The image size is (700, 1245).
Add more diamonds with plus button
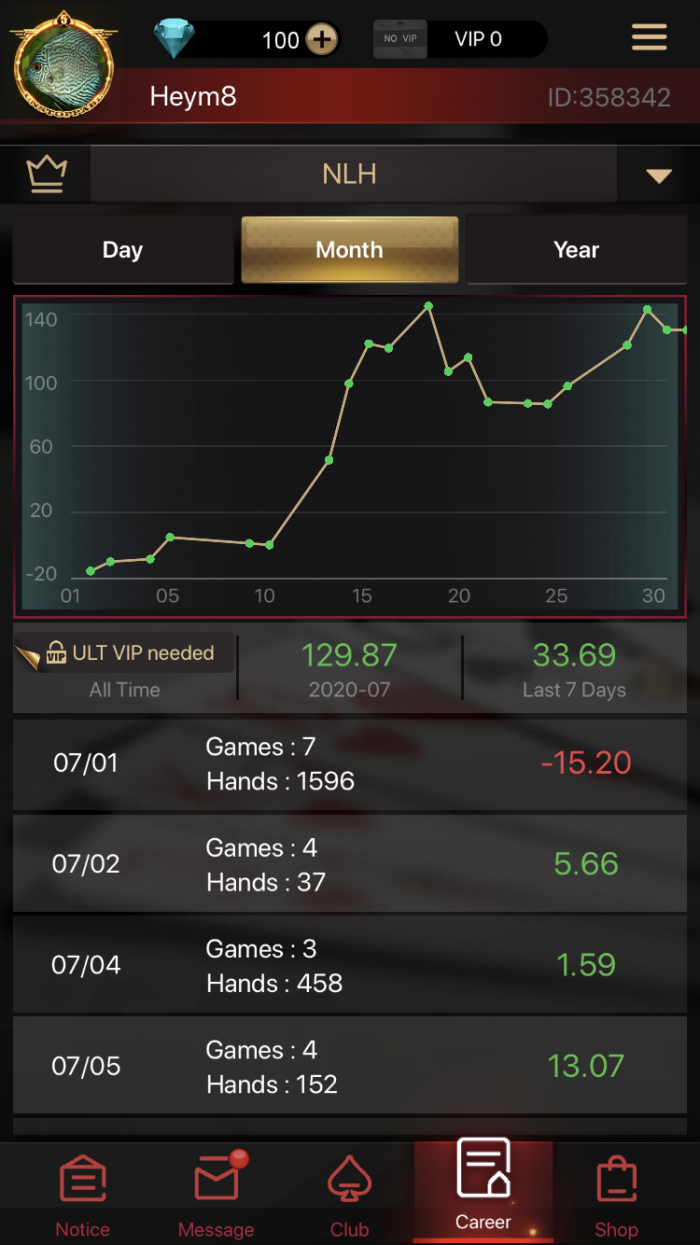point(321,40)
